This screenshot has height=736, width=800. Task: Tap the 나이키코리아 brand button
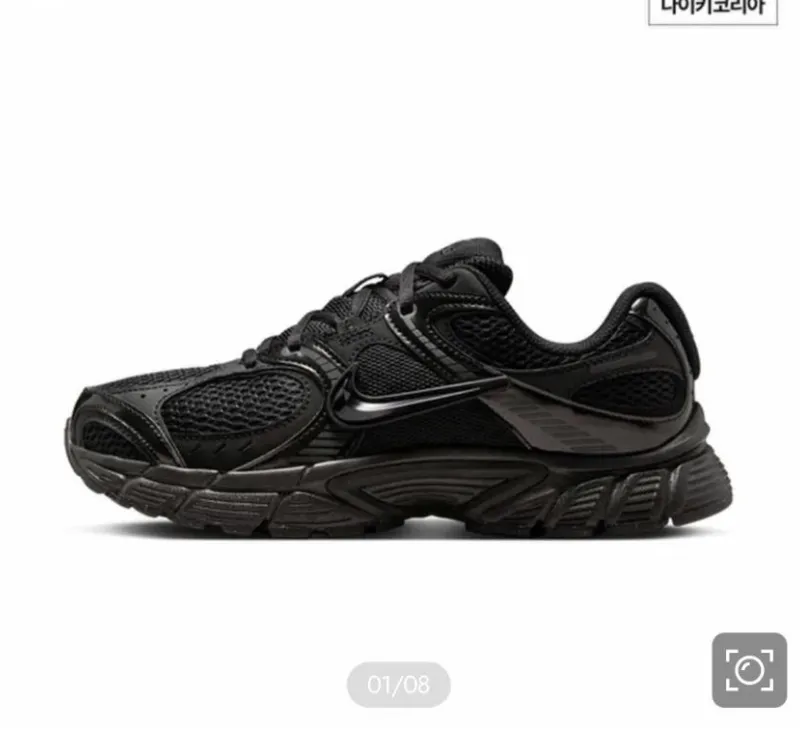(x=713, y=9)
